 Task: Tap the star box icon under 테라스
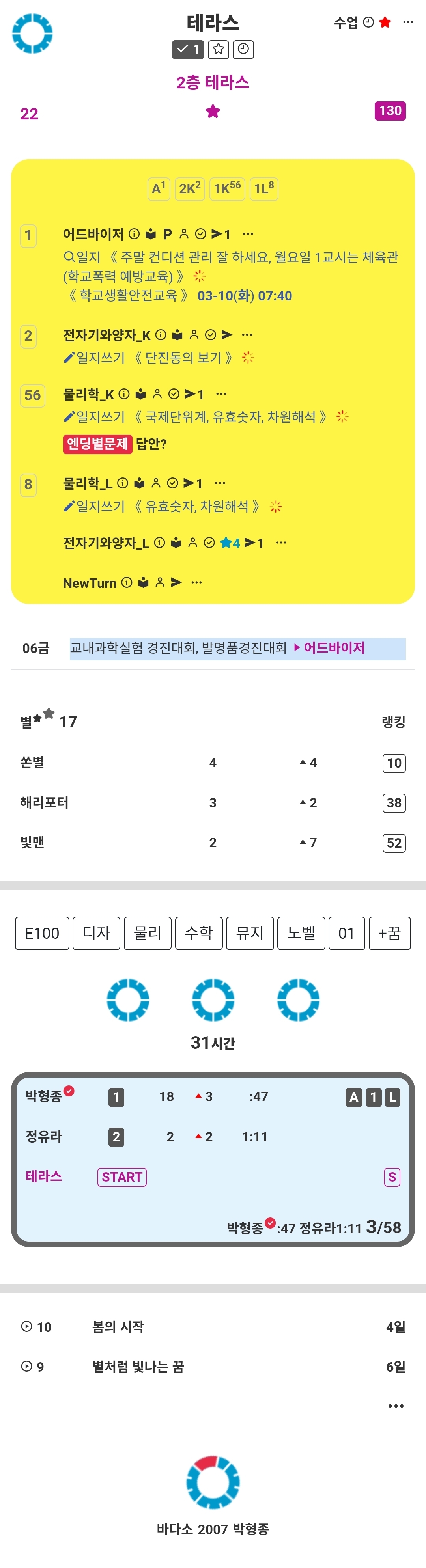click(219, 49)
